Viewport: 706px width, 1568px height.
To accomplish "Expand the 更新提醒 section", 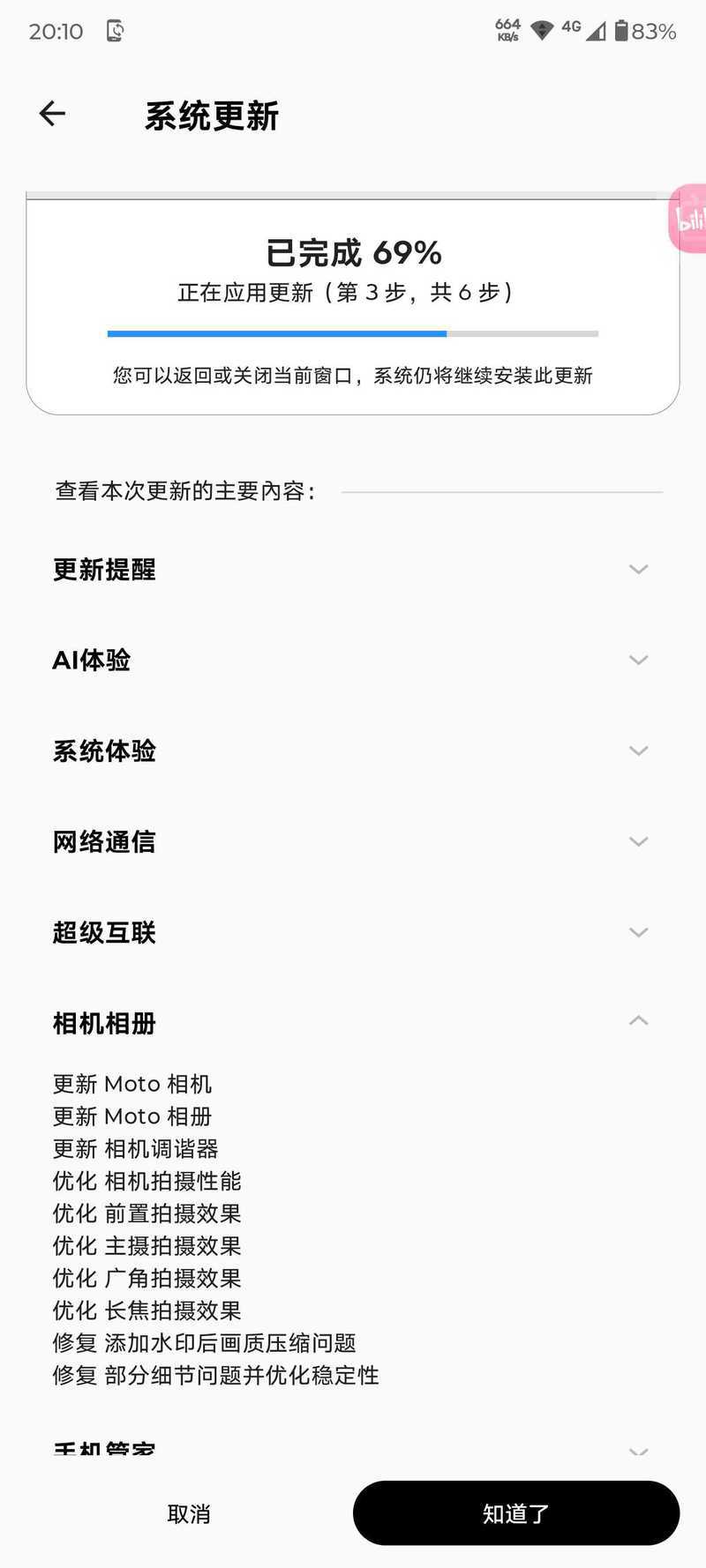I will [353, 570].
